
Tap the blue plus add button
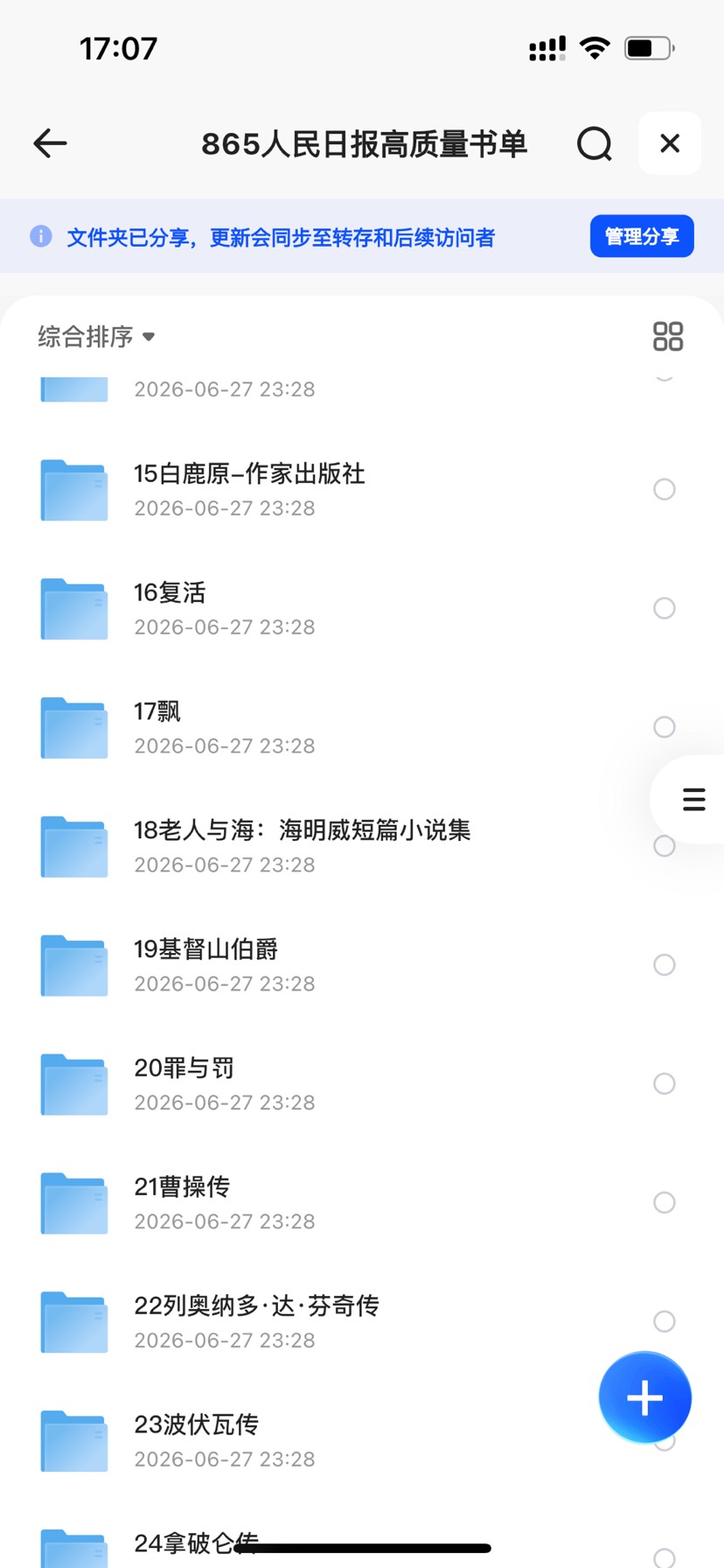(645, 1397)
